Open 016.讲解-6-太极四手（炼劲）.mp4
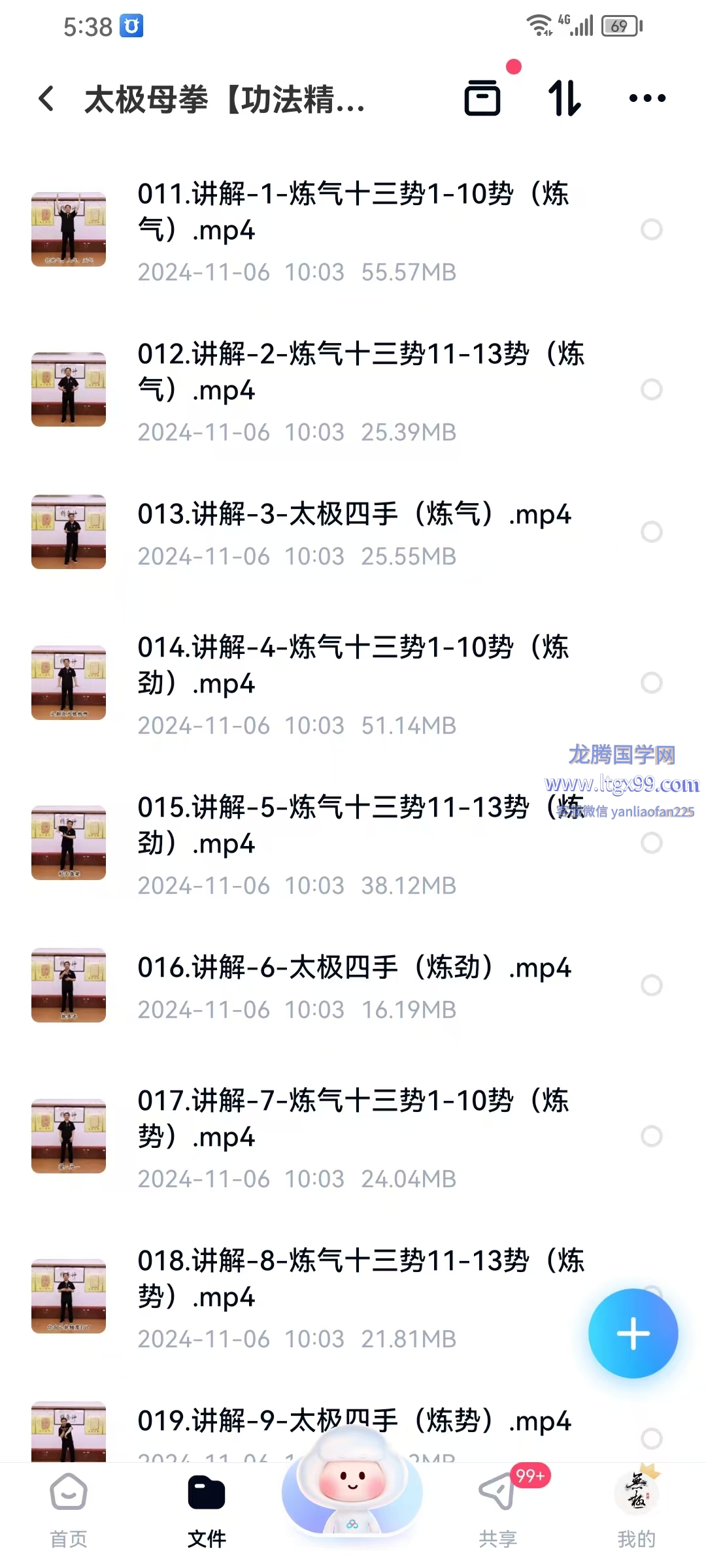The height and width of the screenshot is (1568, 706). [353, 968]
